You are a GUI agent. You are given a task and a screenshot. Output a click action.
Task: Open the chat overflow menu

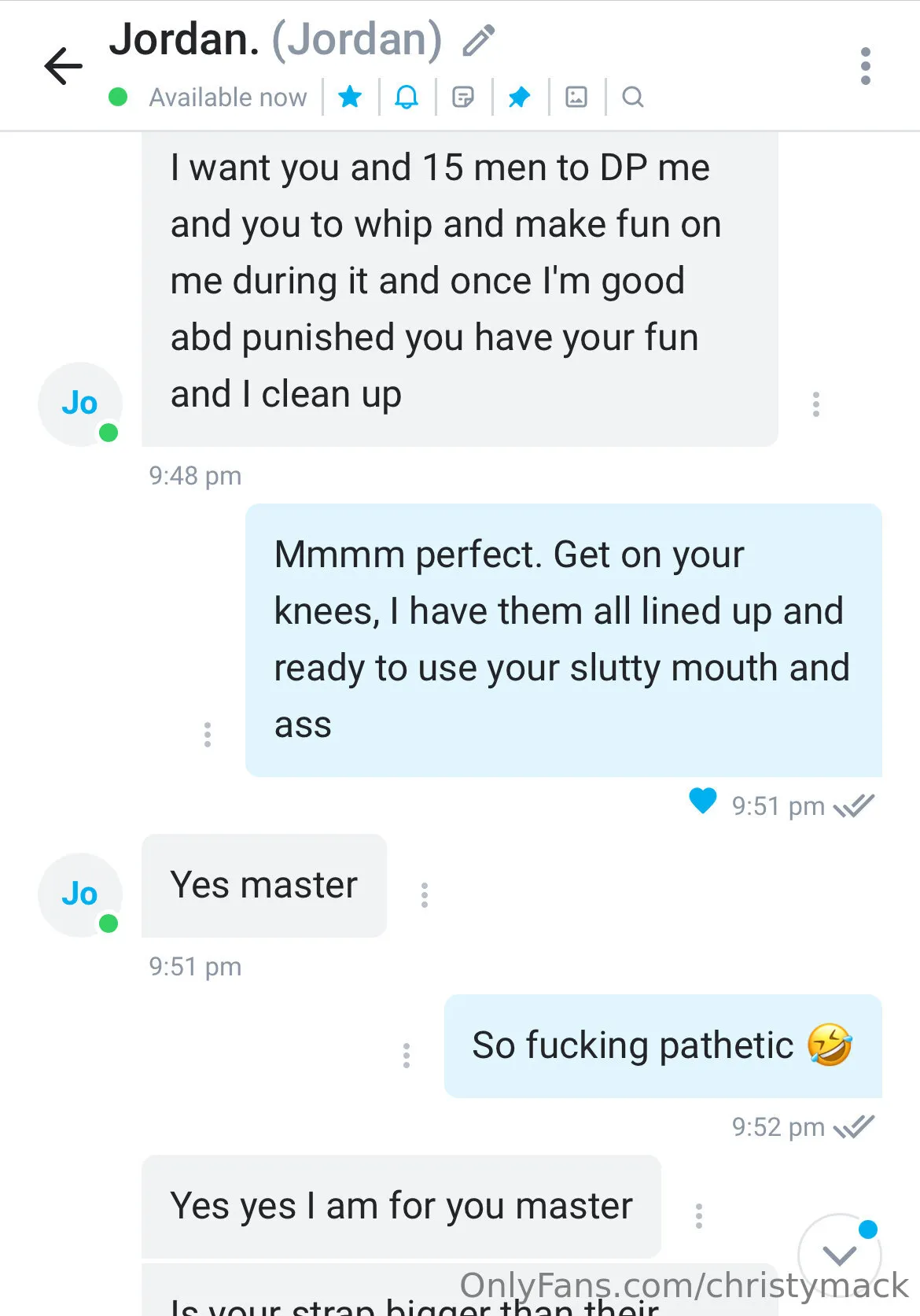[865, 66]
